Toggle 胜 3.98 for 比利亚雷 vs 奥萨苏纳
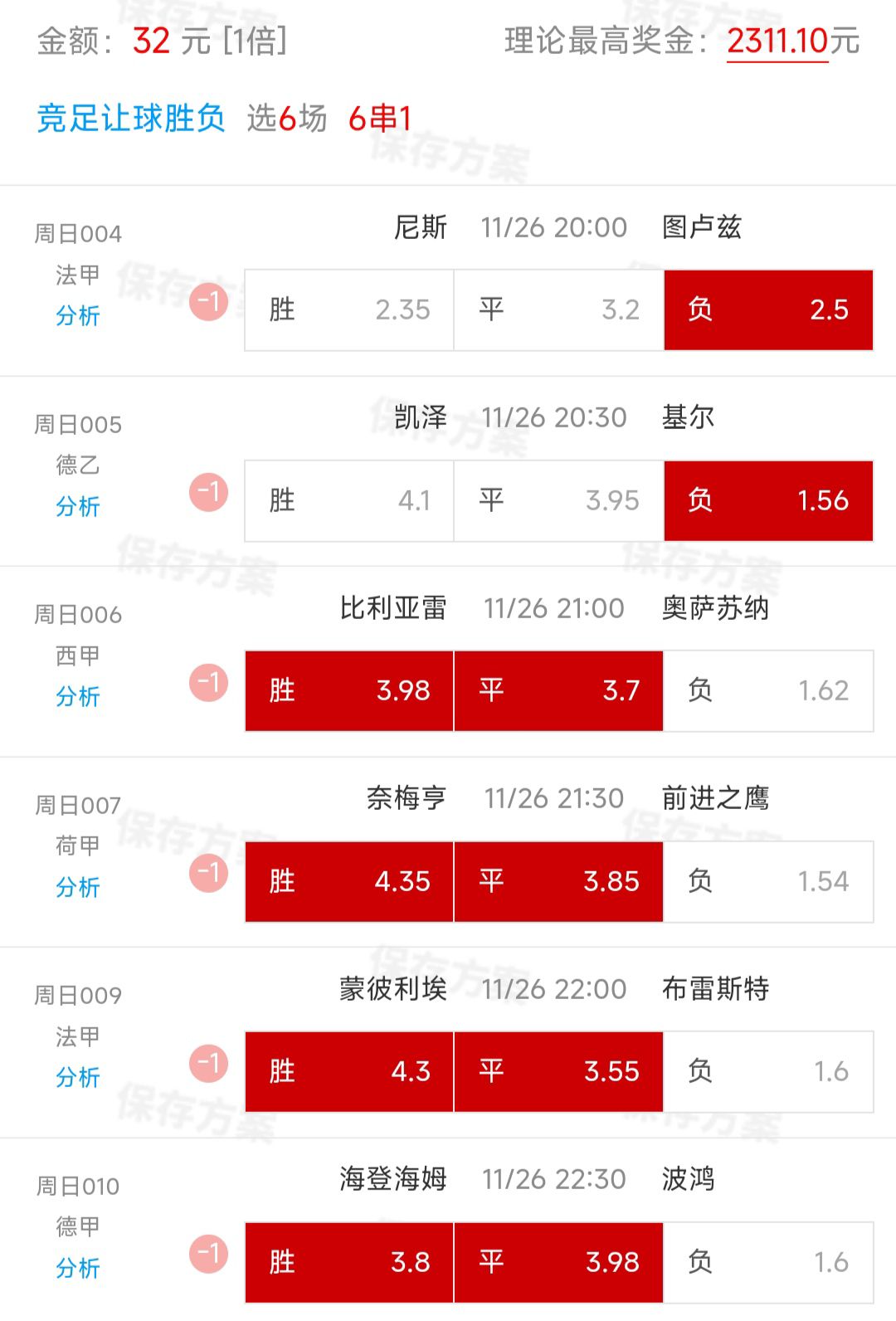 point(349,691)
